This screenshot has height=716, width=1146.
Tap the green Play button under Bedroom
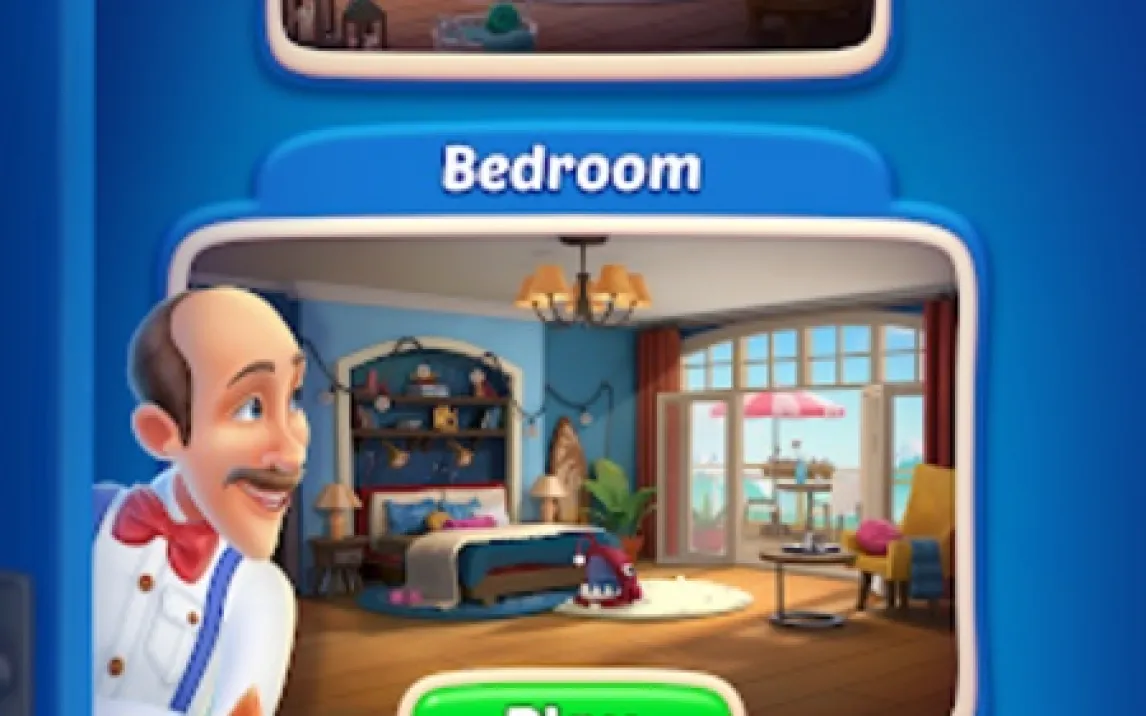tap(567, 698)
